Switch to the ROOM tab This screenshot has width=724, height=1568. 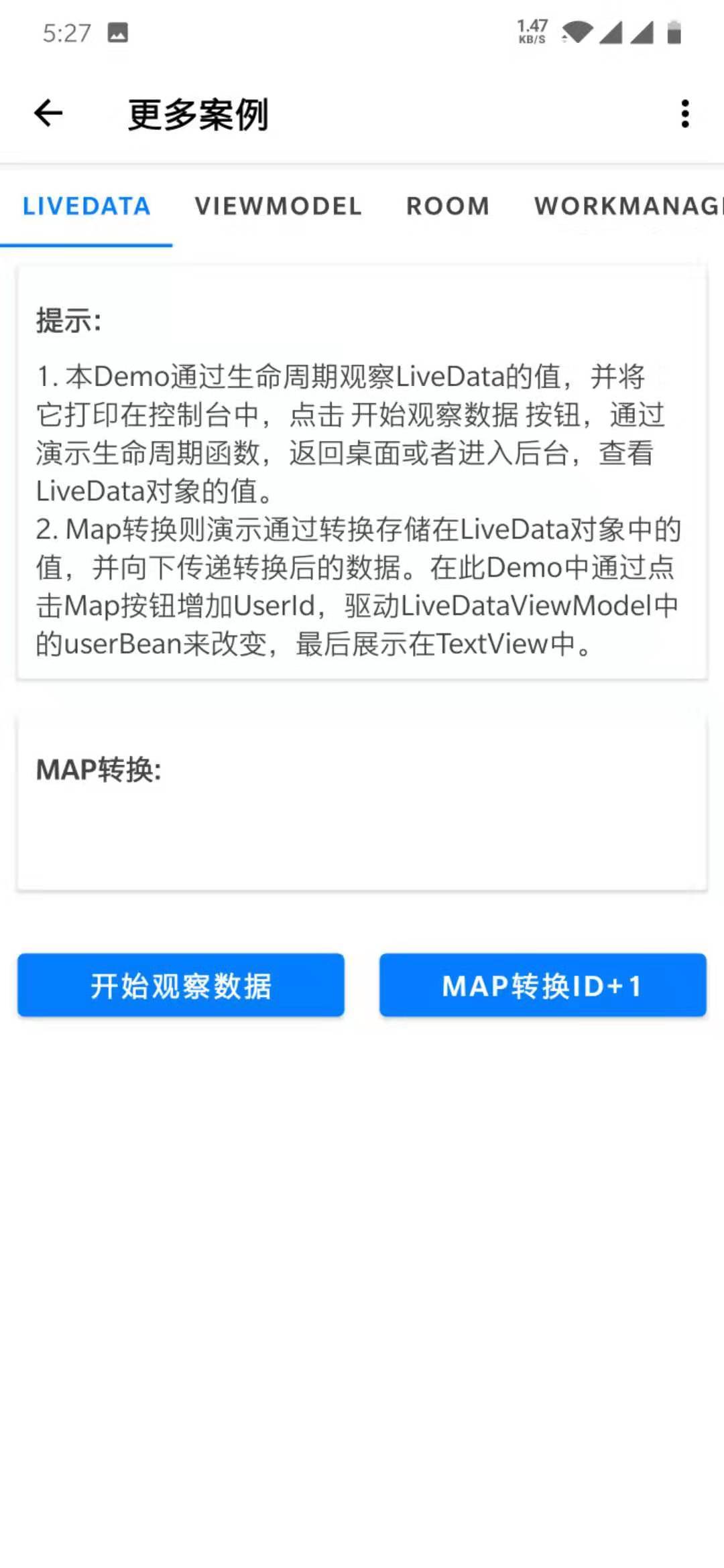[448, 206]
